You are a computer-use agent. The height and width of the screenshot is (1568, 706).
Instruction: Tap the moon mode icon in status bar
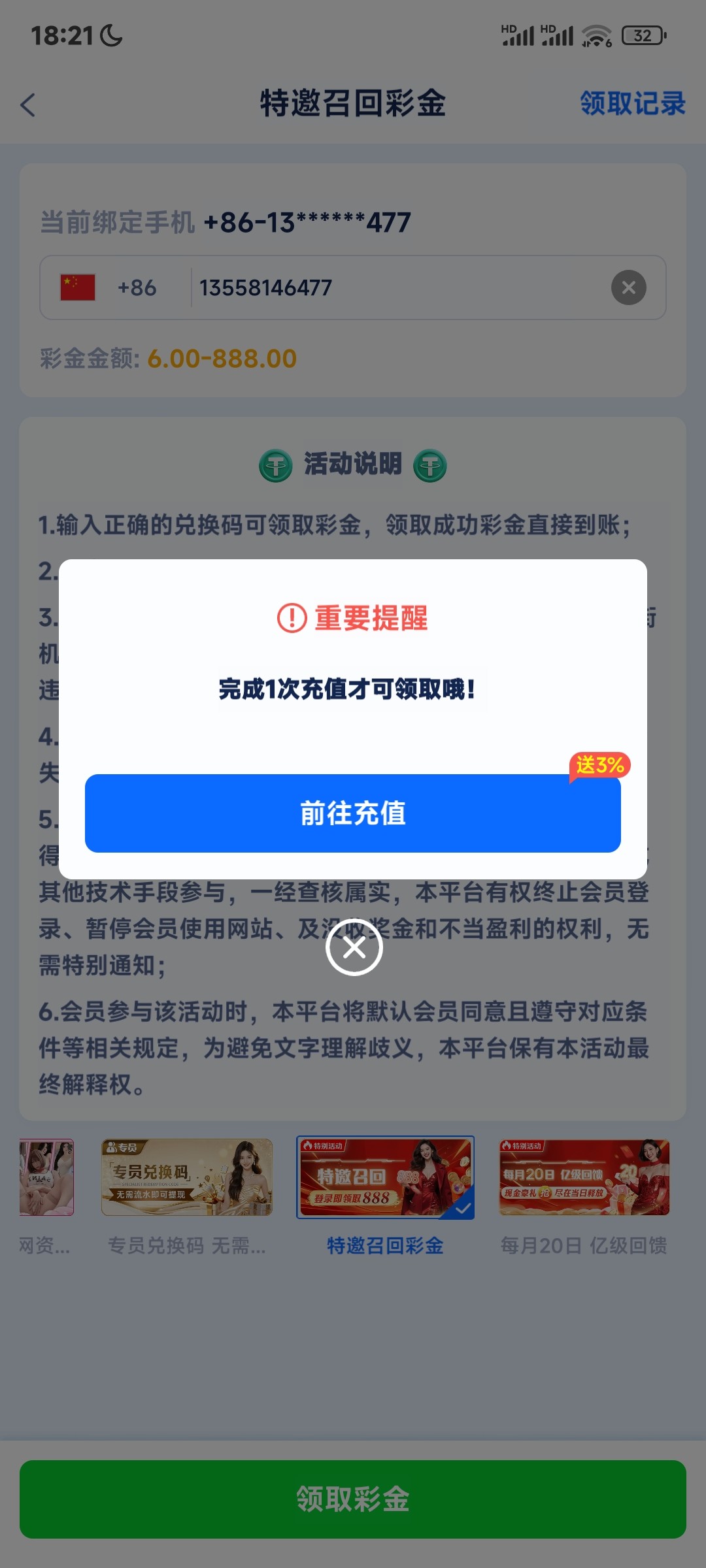coord(110,35)
